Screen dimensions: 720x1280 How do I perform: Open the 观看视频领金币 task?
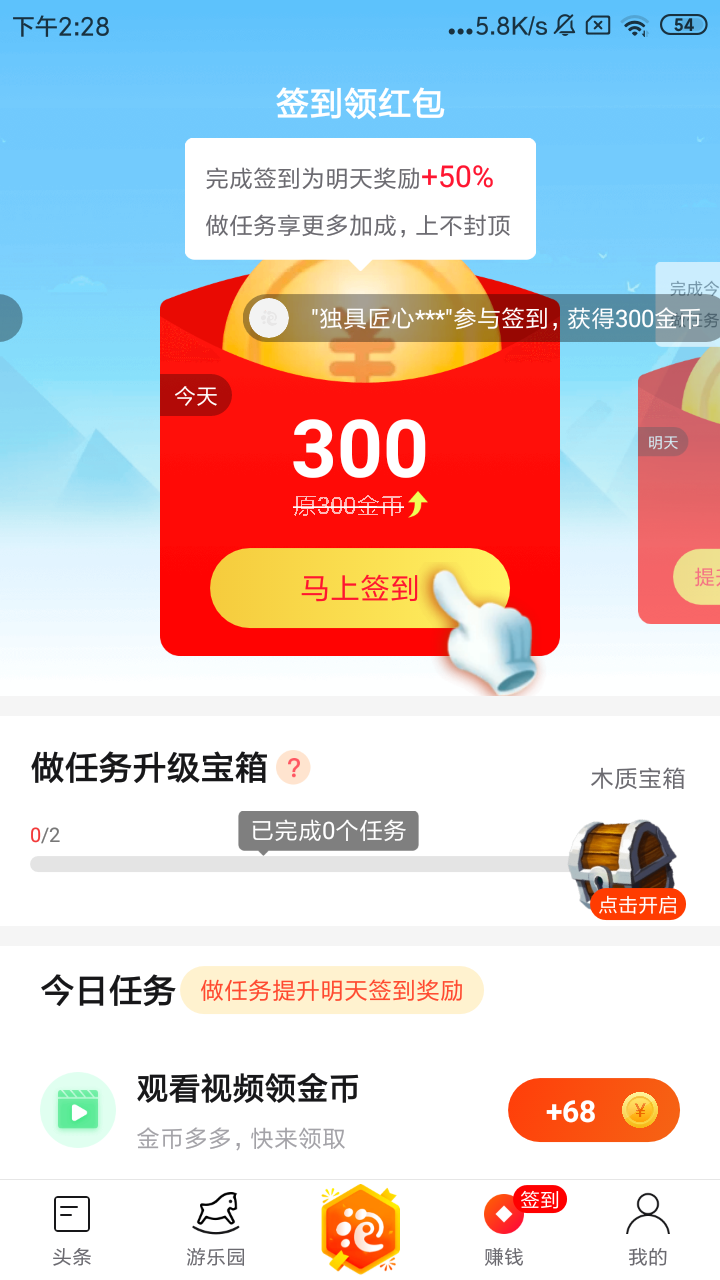pyautogui.click(x=248, y=1090)
